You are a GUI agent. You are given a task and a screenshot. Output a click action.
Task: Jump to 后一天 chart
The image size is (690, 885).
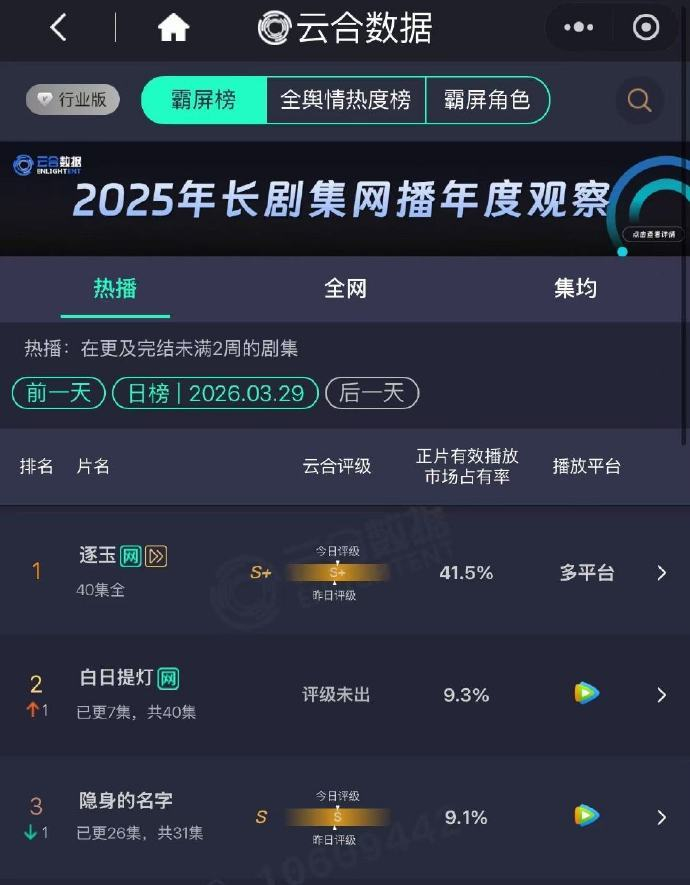pos(371,393)
